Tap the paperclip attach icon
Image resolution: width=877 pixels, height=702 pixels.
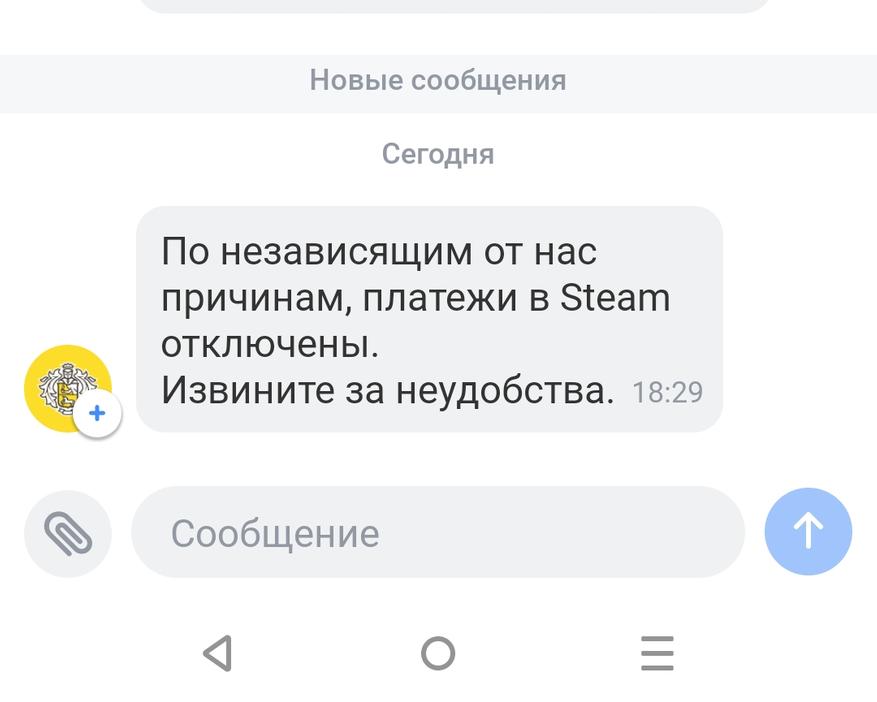pyautogui.click(x=67, y=533)
